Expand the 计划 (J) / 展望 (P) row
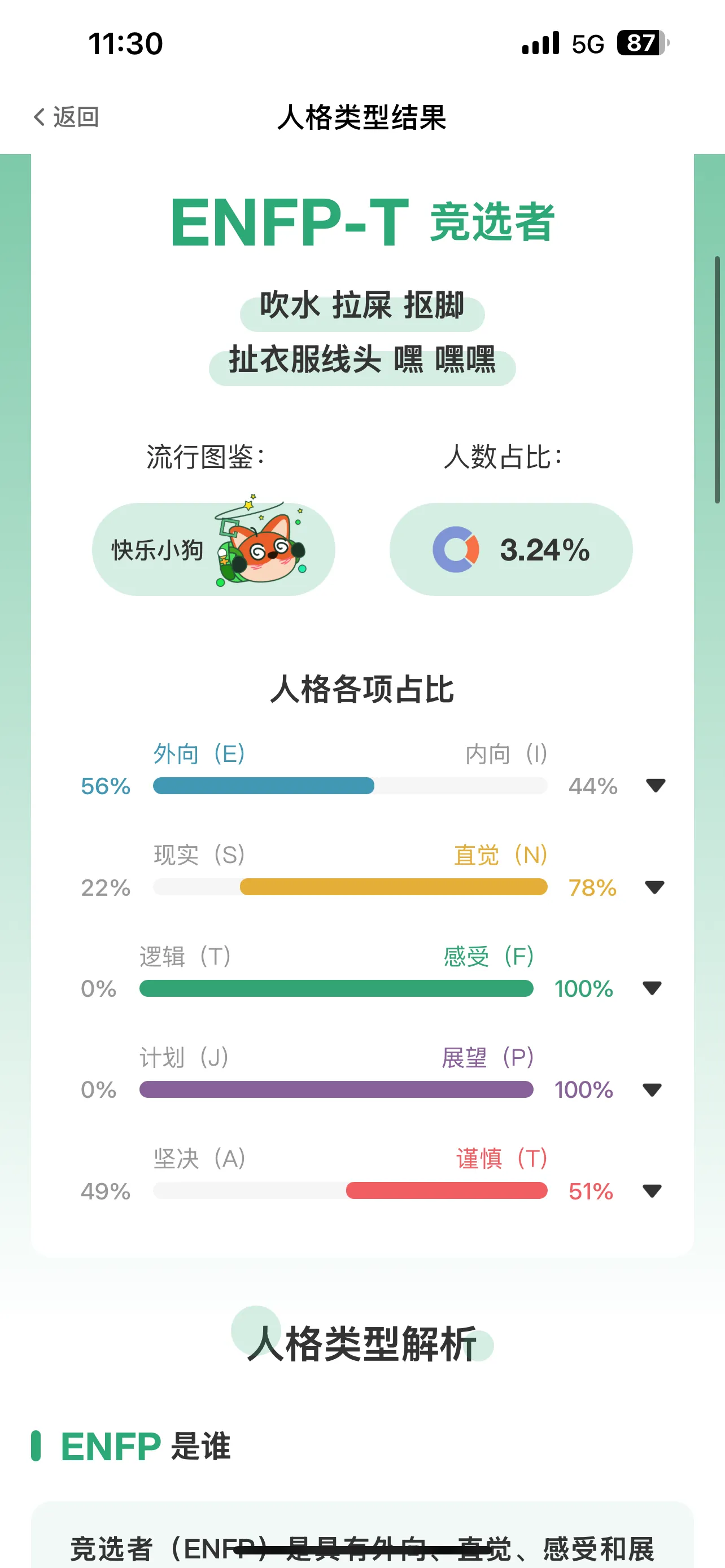 pos(652,1089)
